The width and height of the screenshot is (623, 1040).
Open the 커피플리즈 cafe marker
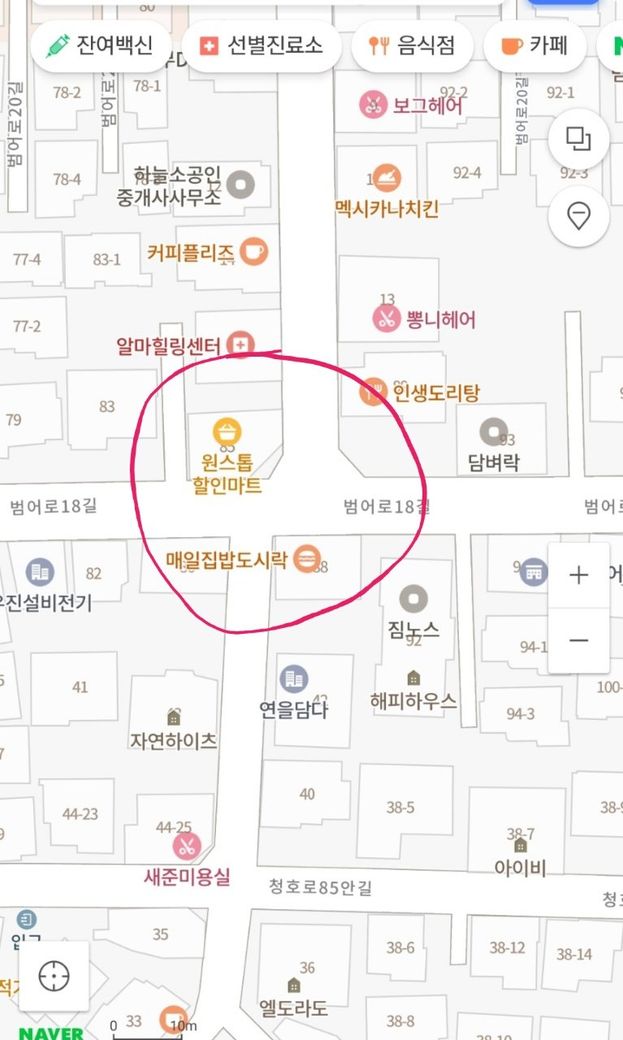click(x=253, y=250)
